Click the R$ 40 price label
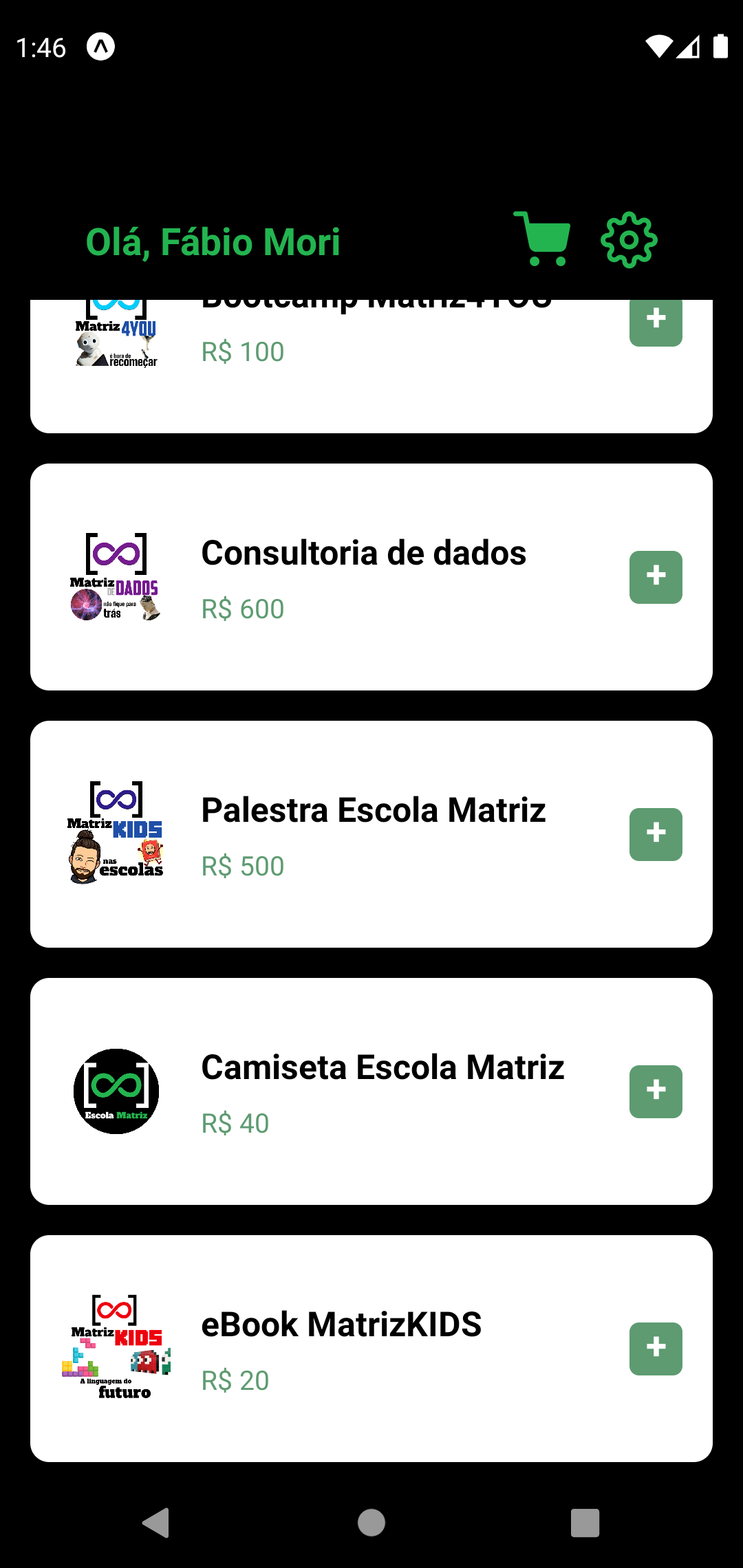 [235, 1122]
